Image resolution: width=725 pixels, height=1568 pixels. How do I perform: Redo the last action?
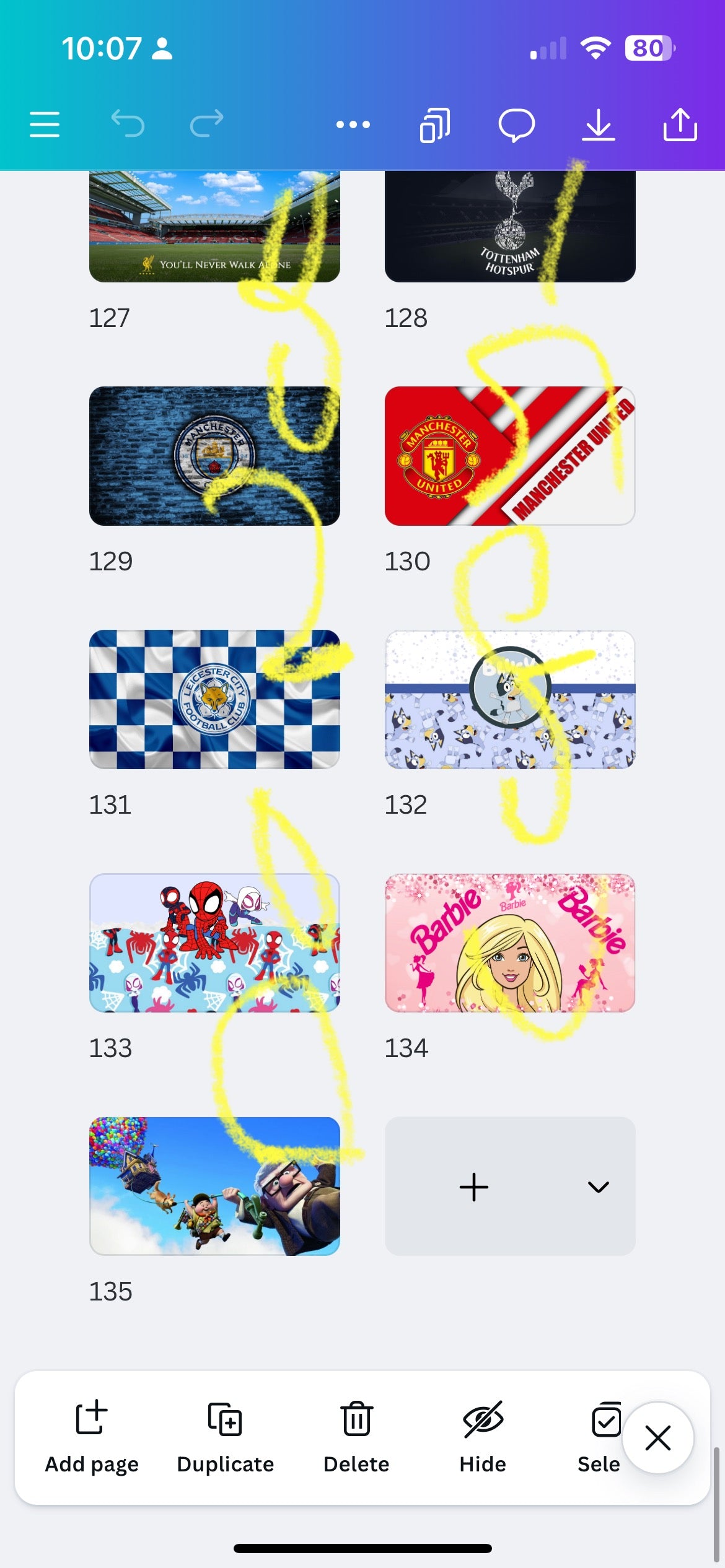(x=206, y=124)
